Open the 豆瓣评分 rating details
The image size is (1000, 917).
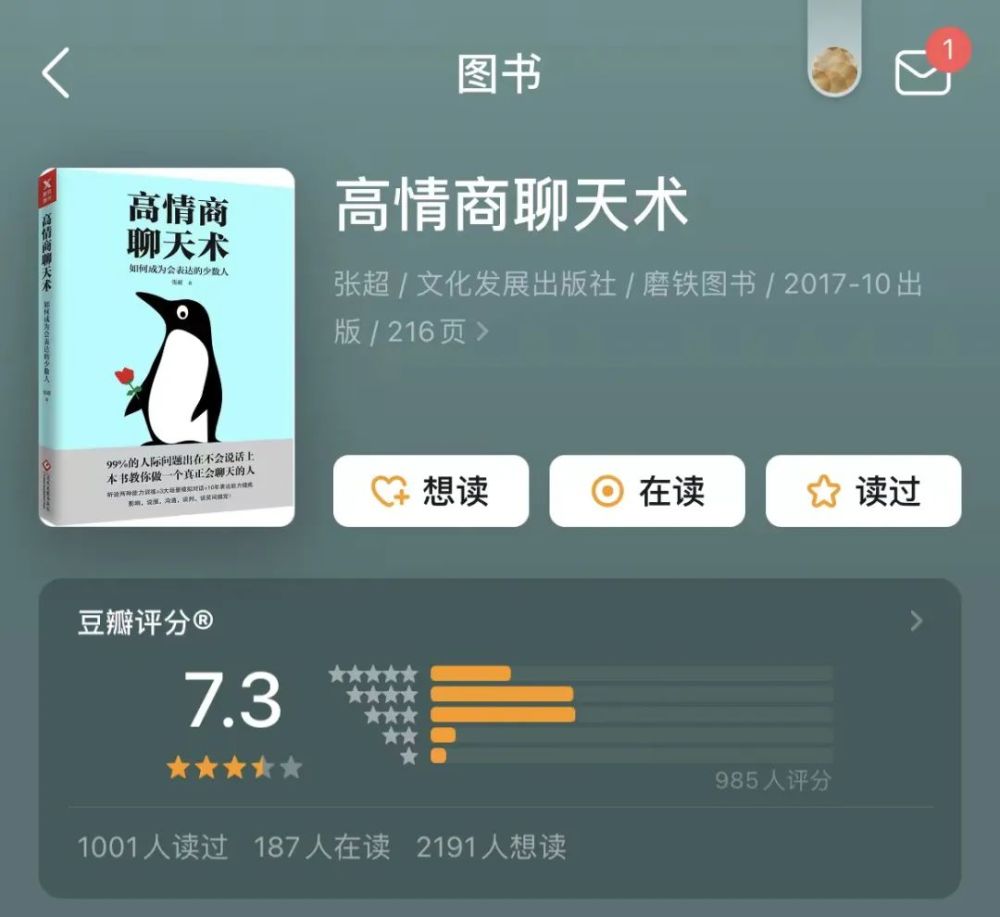click(916, 621)
